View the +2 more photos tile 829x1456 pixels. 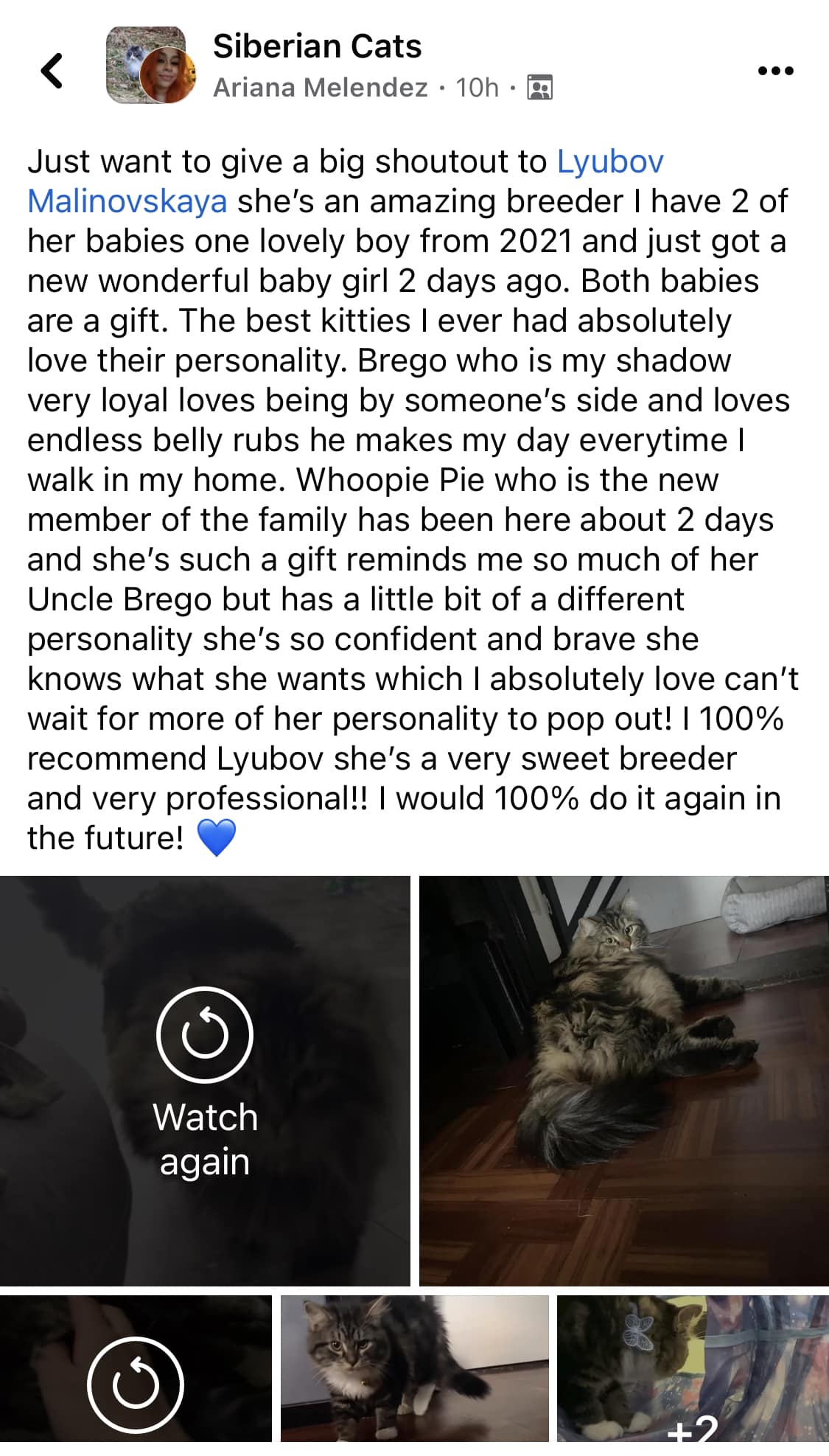click(692, 1368)
